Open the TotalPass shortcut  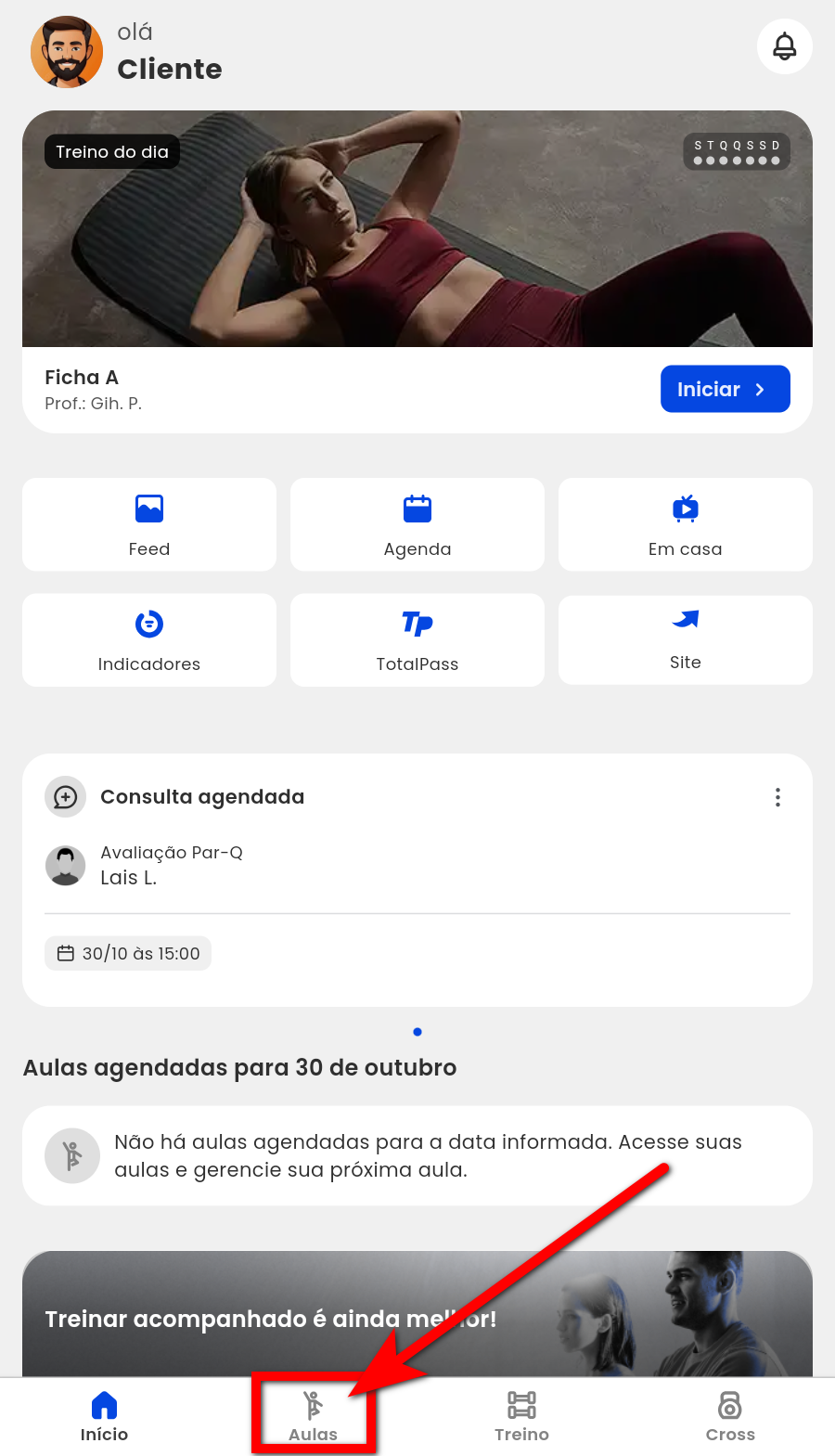[x=417, y=640]
